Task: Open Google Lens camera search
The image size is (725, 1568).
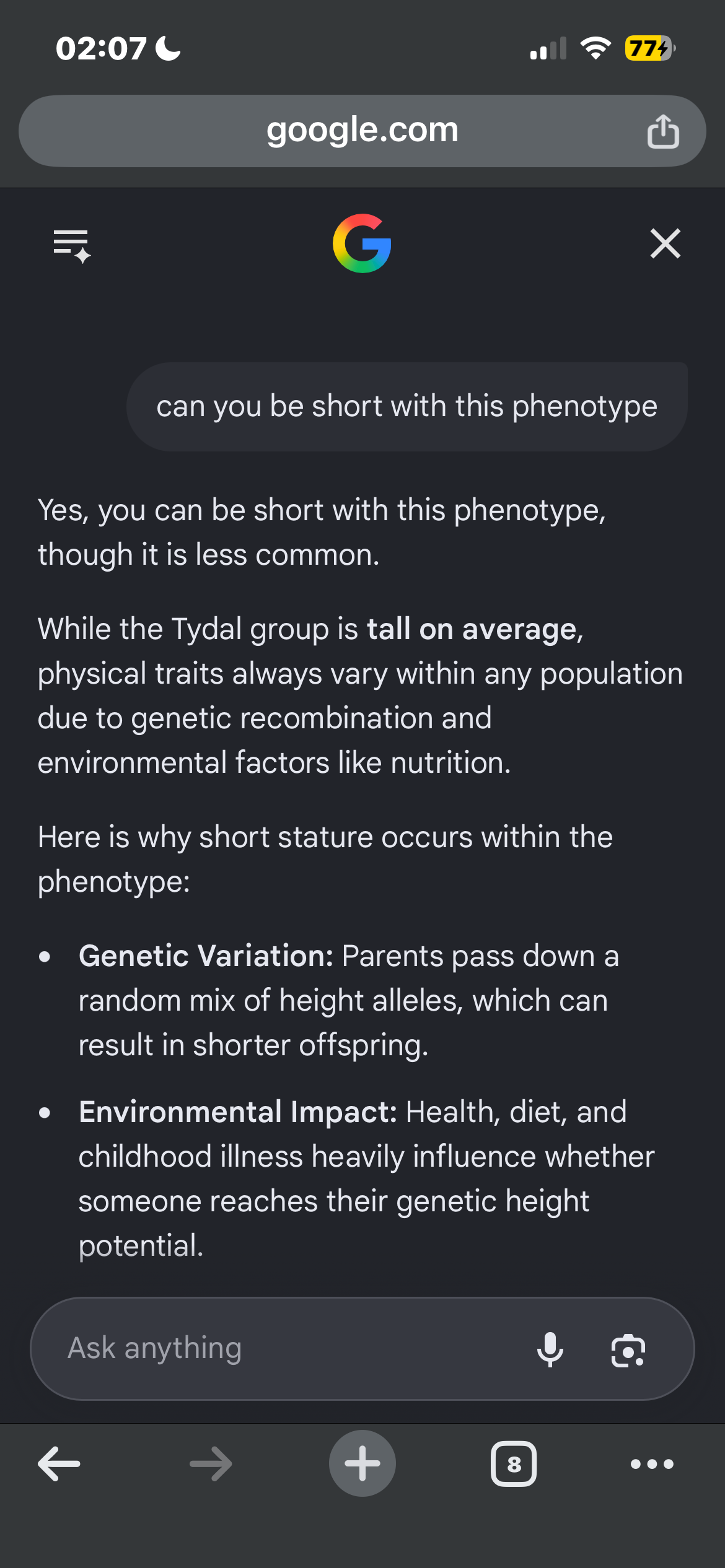Action: [628, 1349]
